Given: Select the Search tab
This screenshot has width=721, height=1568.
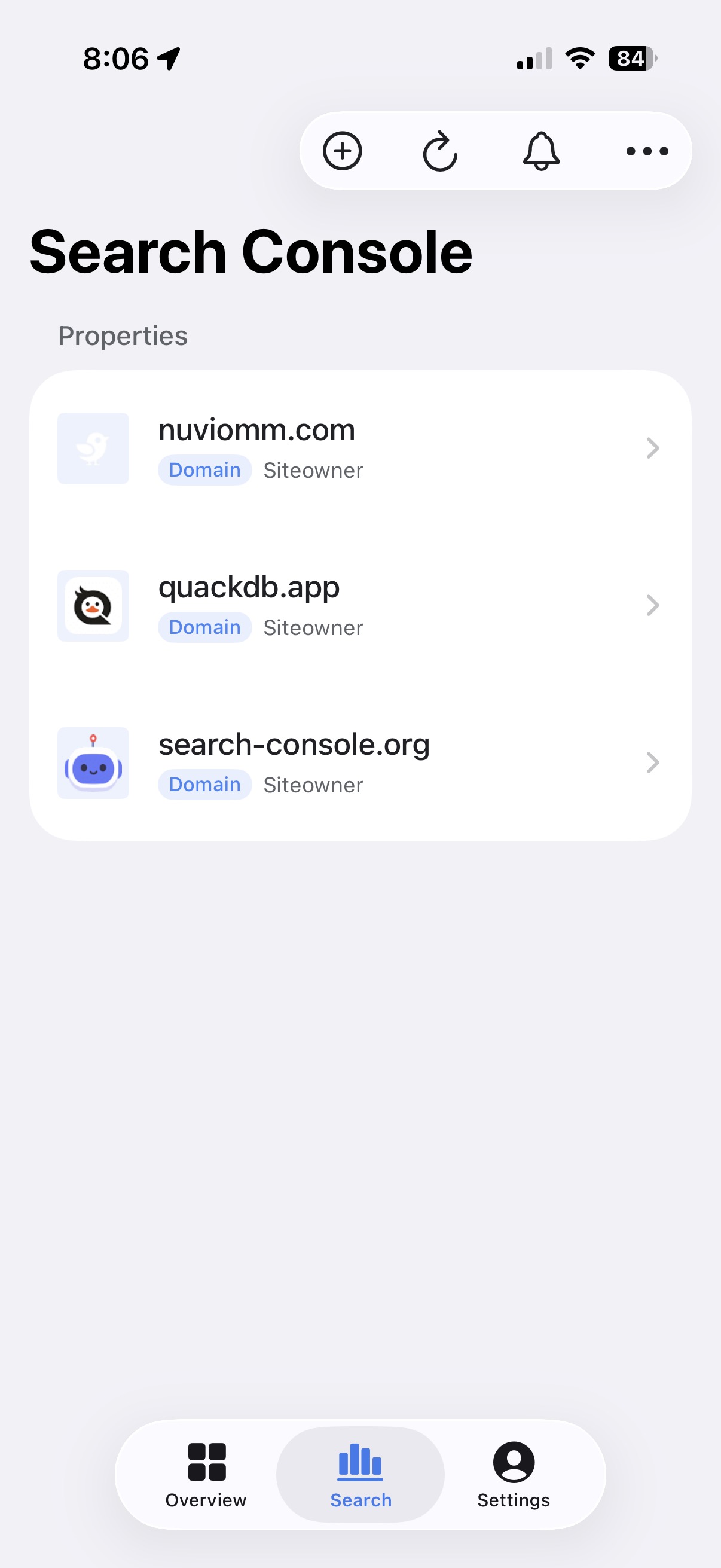Looking at the screenshot, I should [x=360, y=1474].
